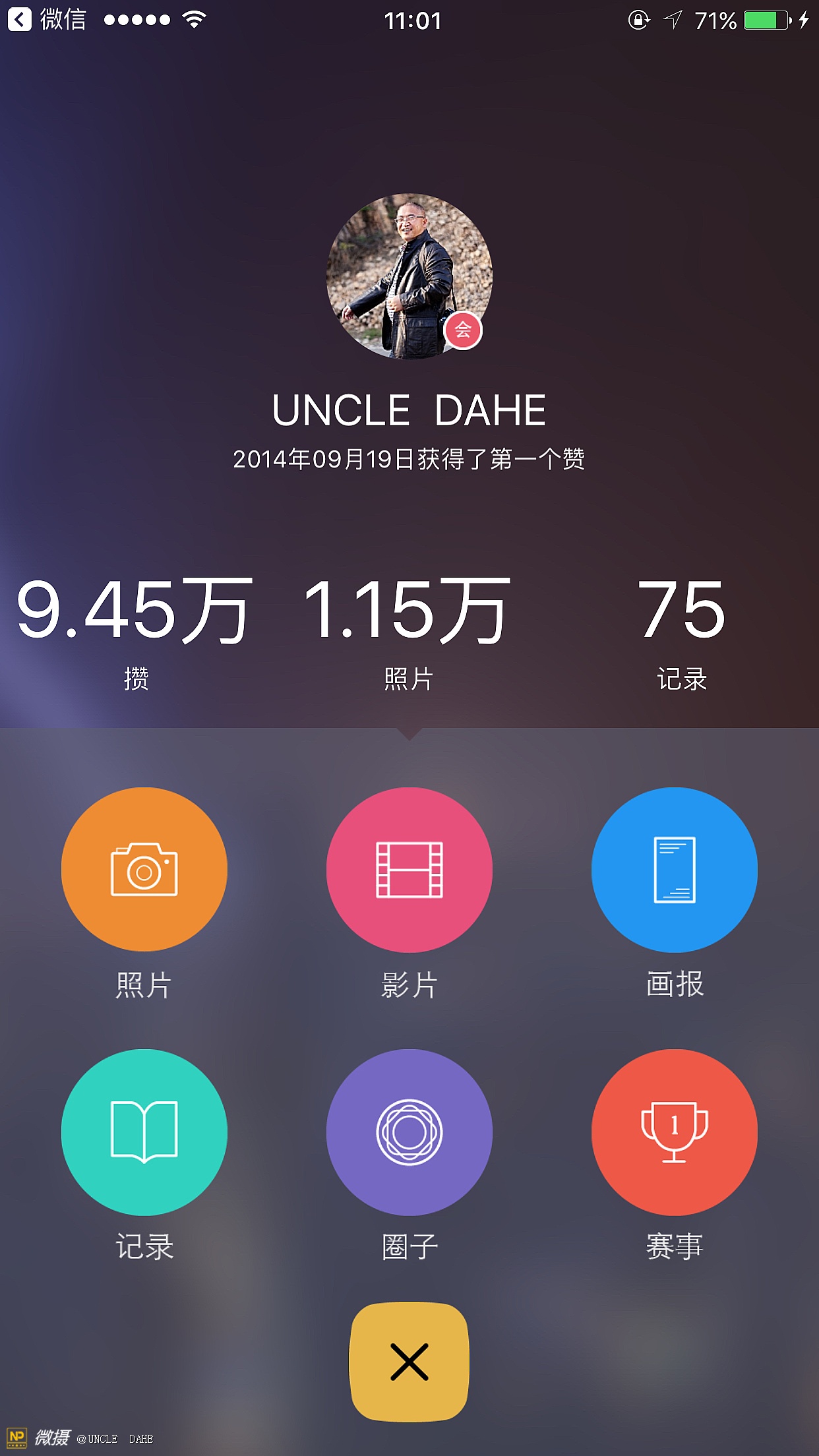Open the red trophy 赛事 contests option
Image resolution: width=819 pixels, height=1456 pixels.
click(x=674, y=1132)
